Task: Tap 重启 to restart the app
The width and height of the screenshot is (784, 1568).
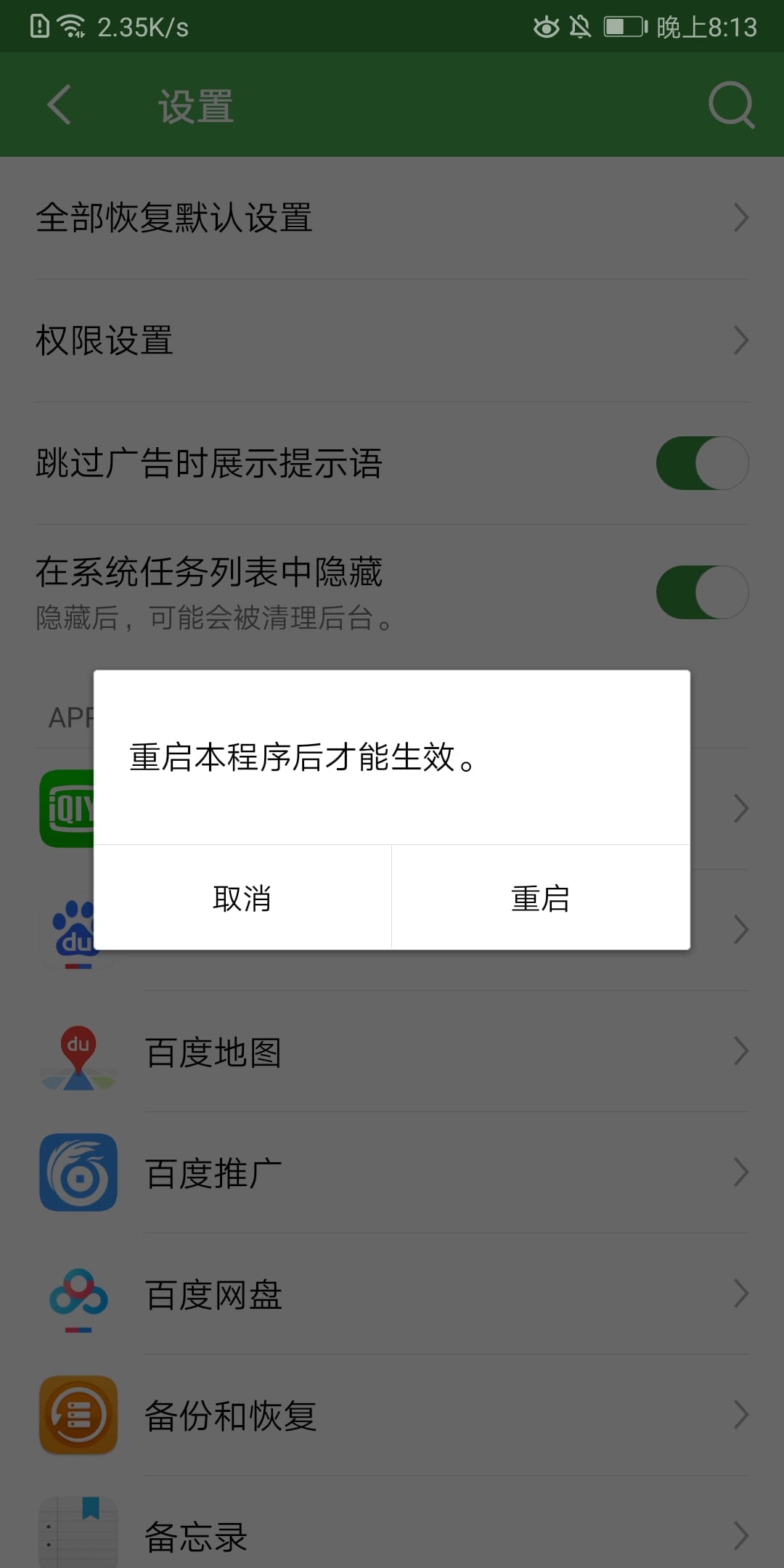Action: (x=541, y=898)
